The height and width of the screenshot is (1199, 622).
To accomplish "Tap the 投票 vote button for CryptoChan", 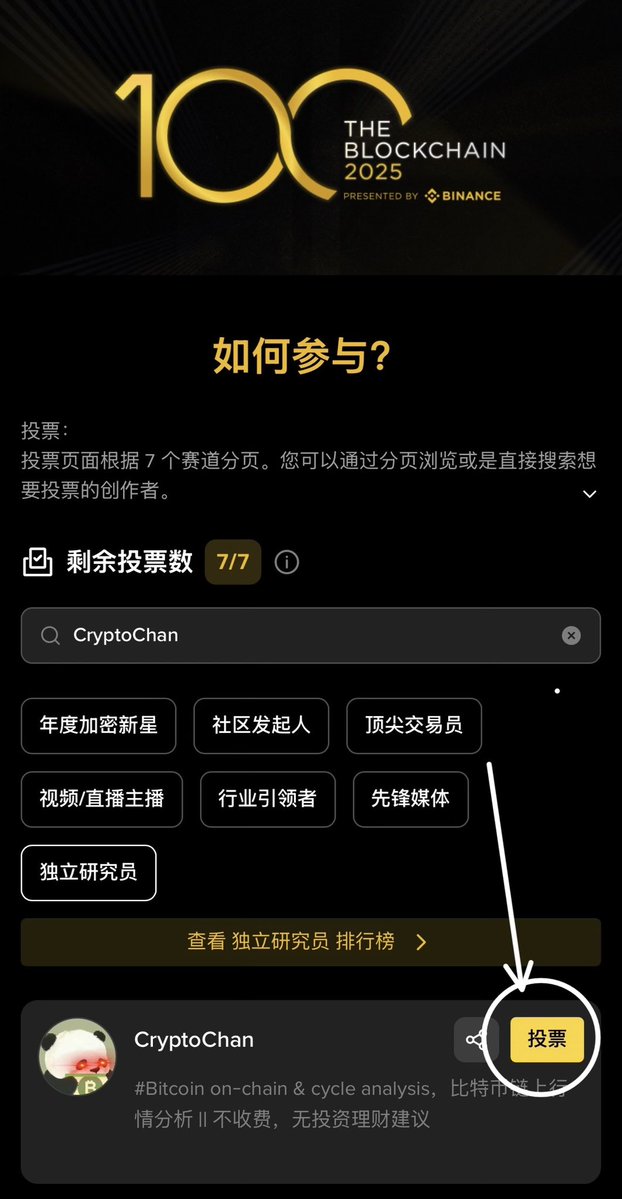I will click(x=547, y=1040).
